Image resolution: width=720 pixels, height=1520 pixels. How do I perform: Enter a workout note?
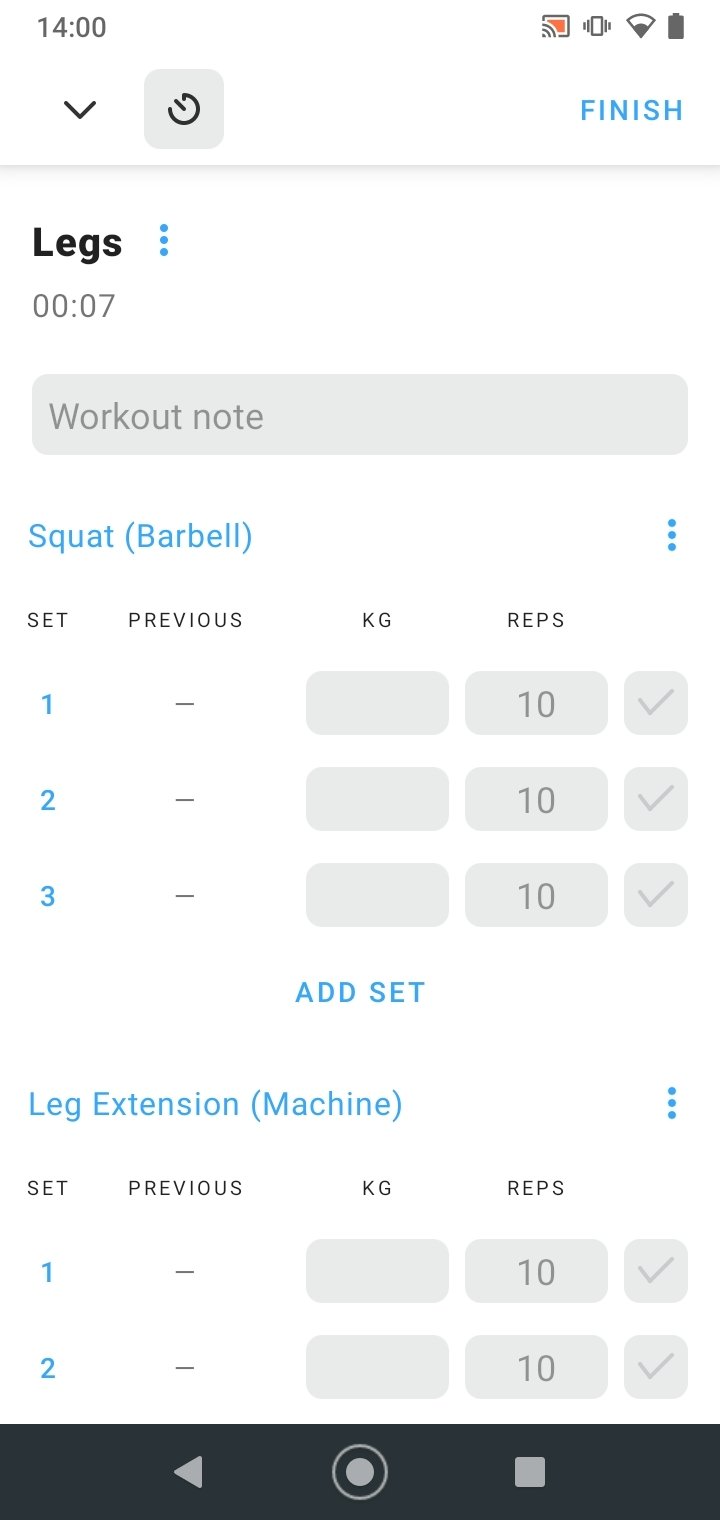360,415
